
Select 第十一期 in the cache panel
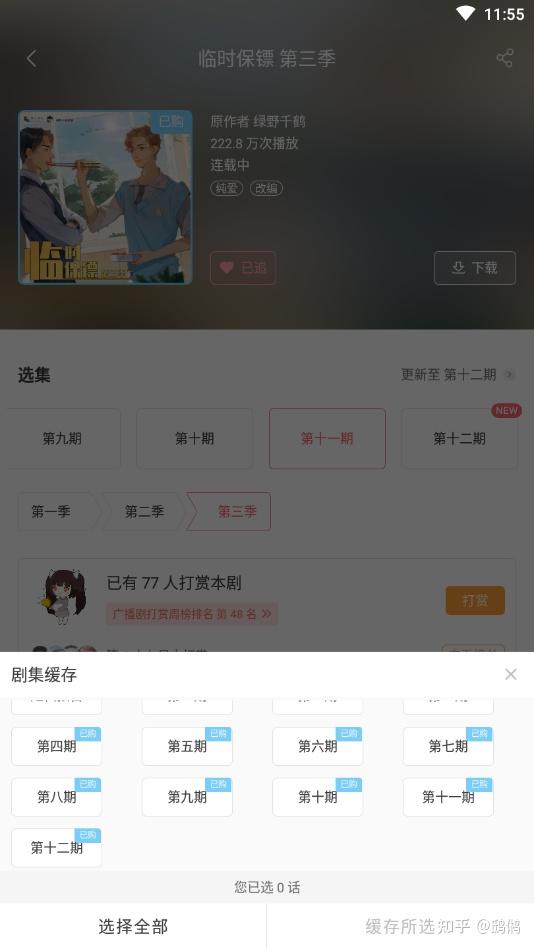tap(448, 797)
